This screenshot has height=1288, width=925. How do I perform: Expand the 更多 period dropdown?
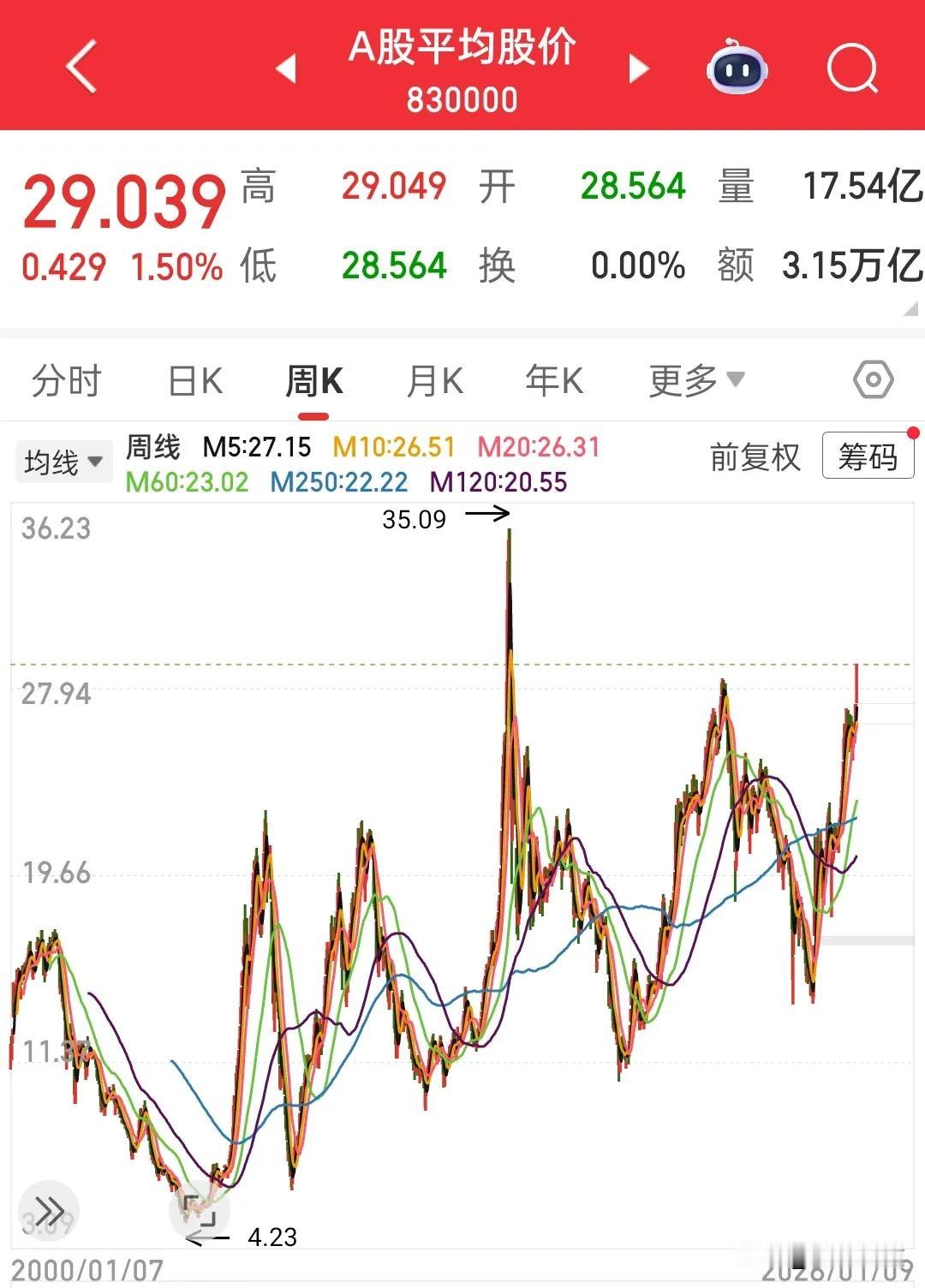[x=695, y=379]
